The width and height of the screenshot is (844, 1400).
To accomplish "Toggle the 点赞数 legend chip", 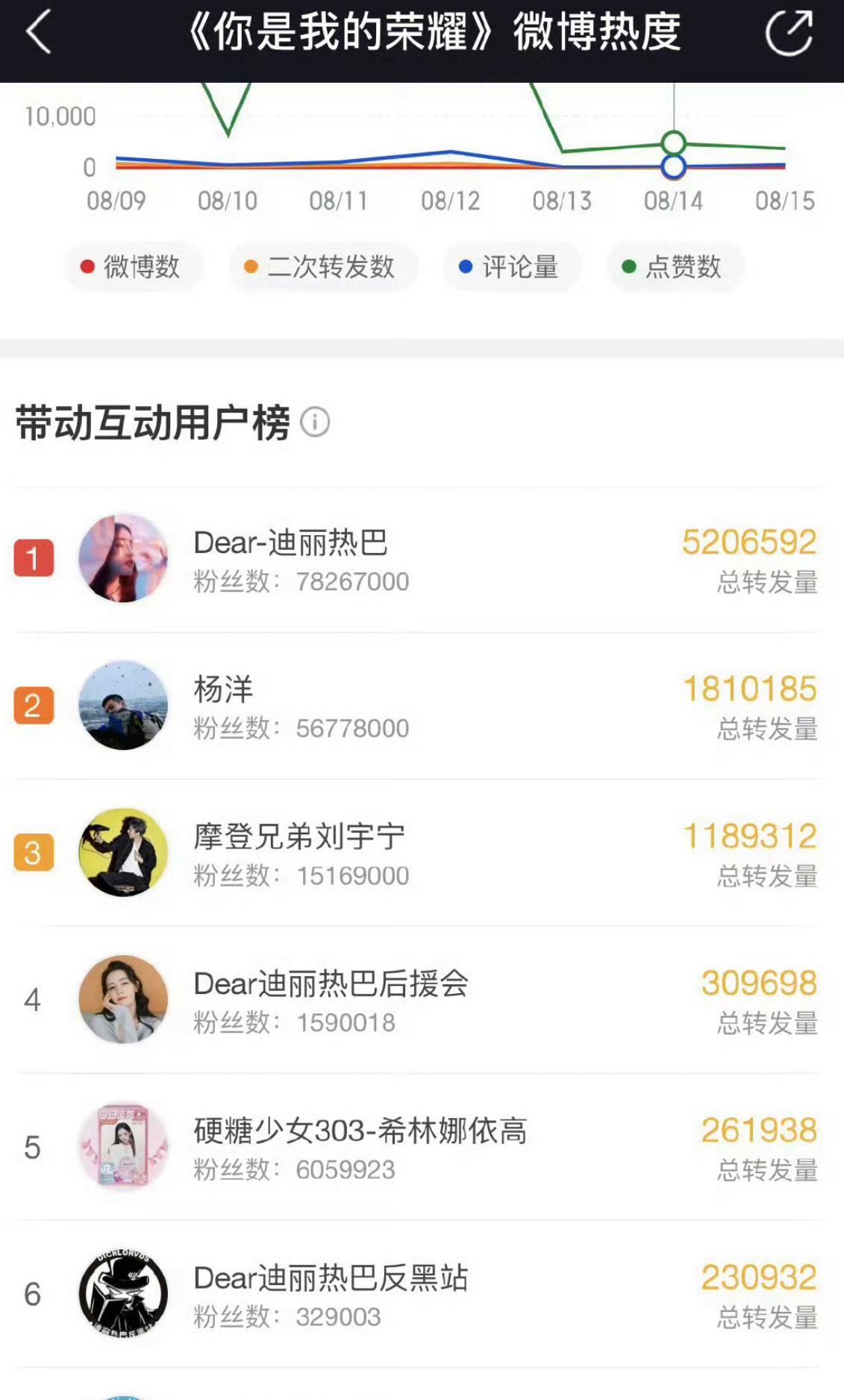I will click(673, 266).
